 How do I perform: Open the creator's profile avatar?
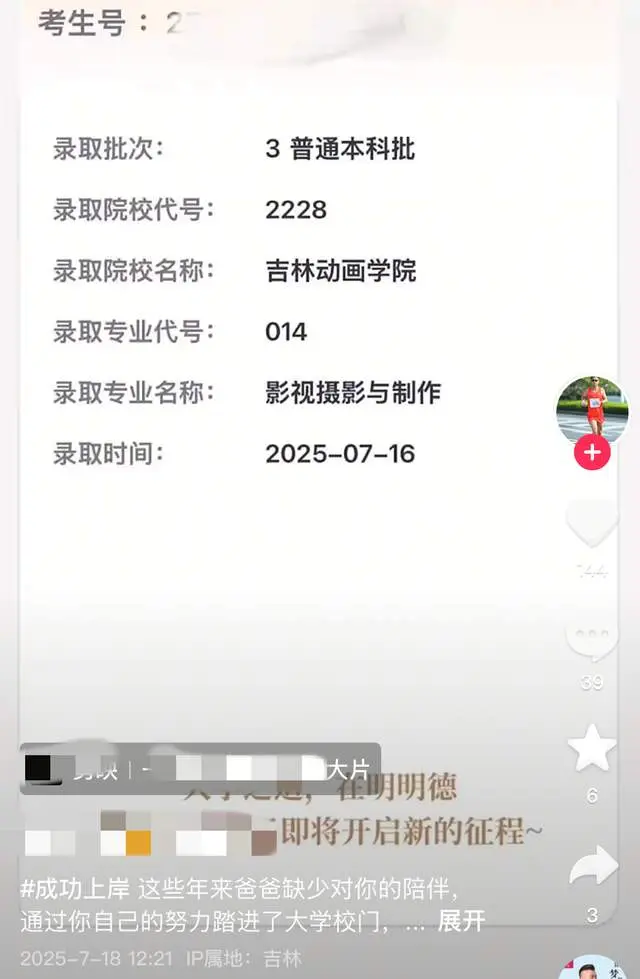592,409
